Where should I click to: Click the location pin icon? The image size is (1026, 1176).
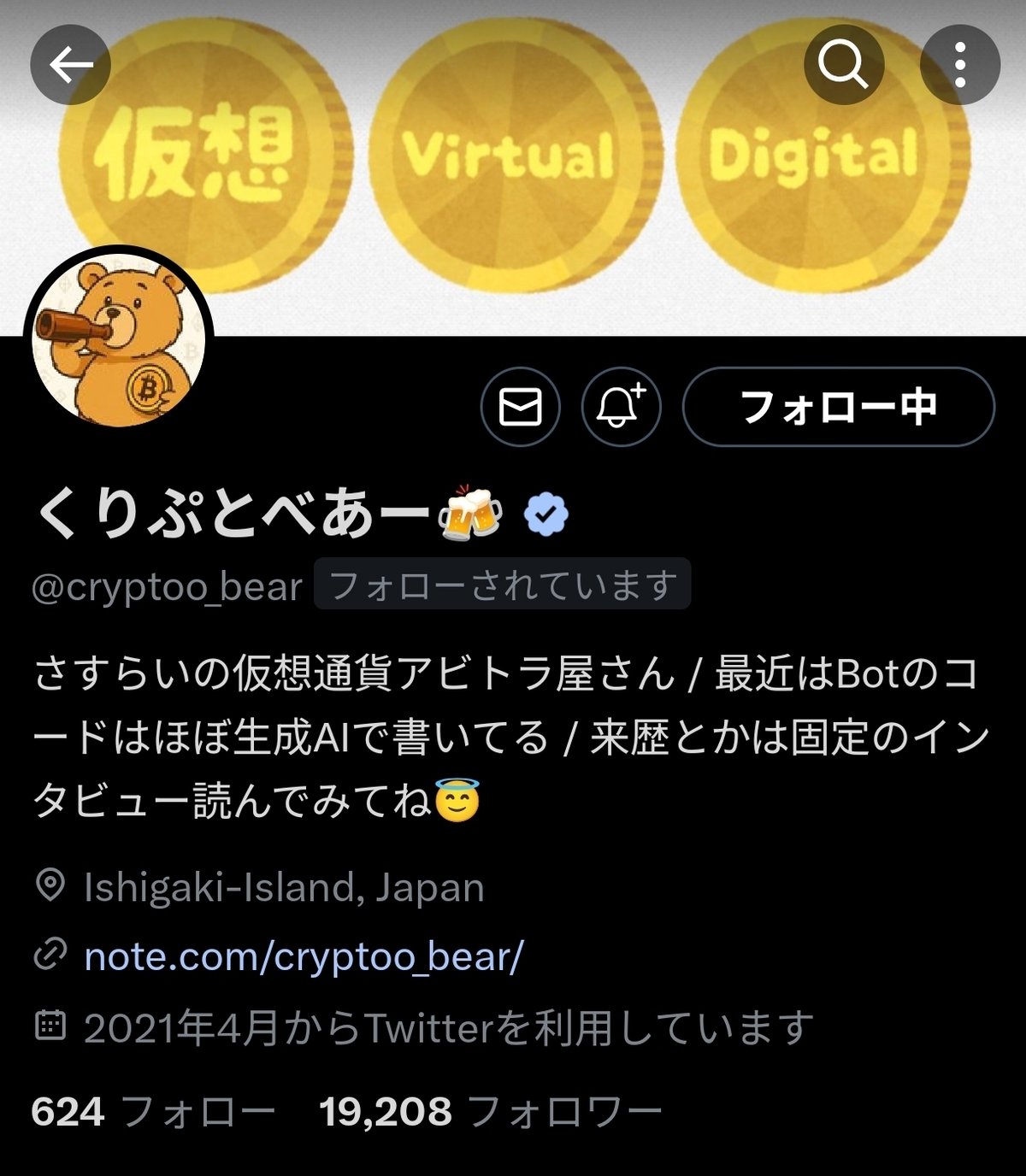[x=49, y=888]
